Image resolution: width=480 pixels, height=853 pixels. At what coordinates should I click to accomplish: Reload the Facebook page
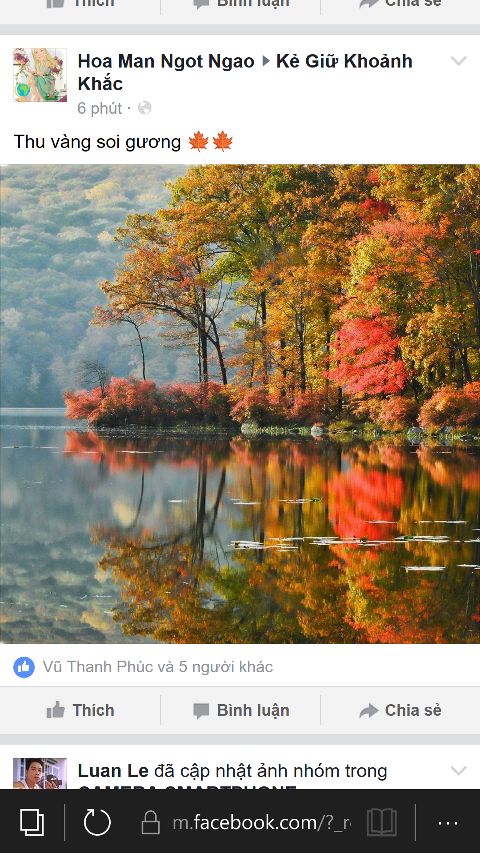(x=97, y=821)
